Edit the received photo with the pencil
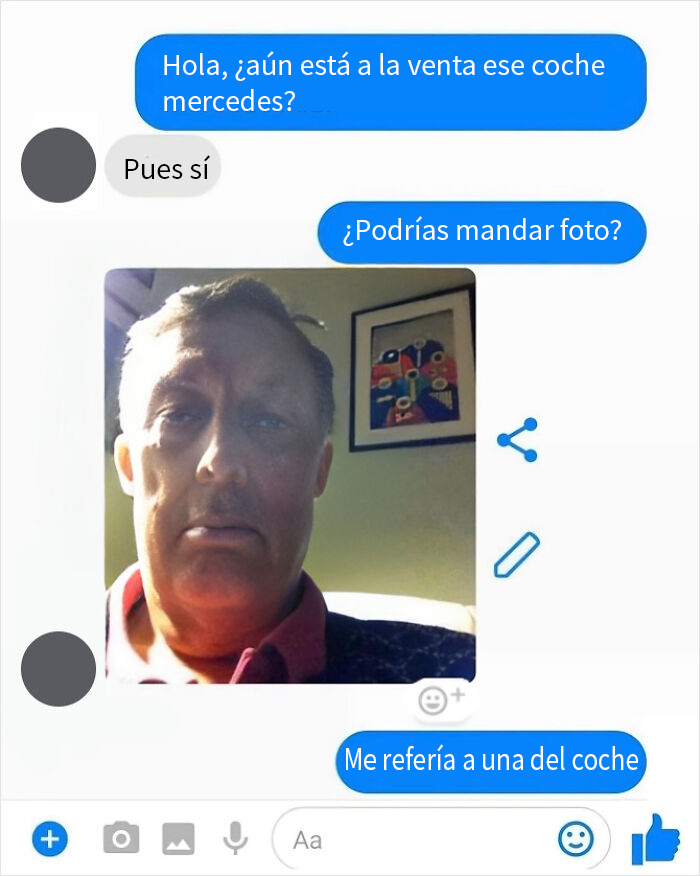 517,555
